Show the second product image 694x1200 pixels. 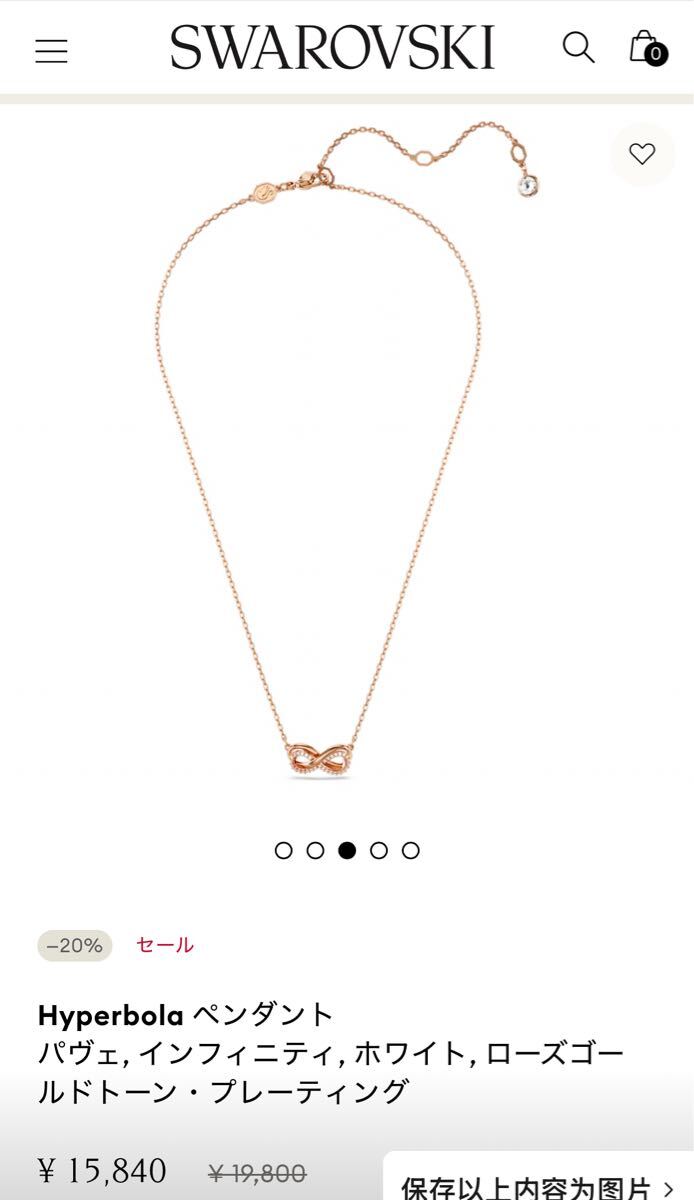(x=315, y=850)
